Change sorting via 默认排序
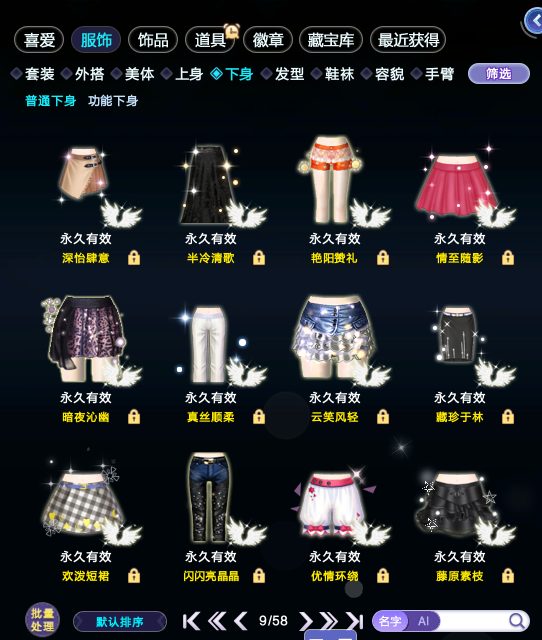Screen dimensions: 542x640 (120, 622)
